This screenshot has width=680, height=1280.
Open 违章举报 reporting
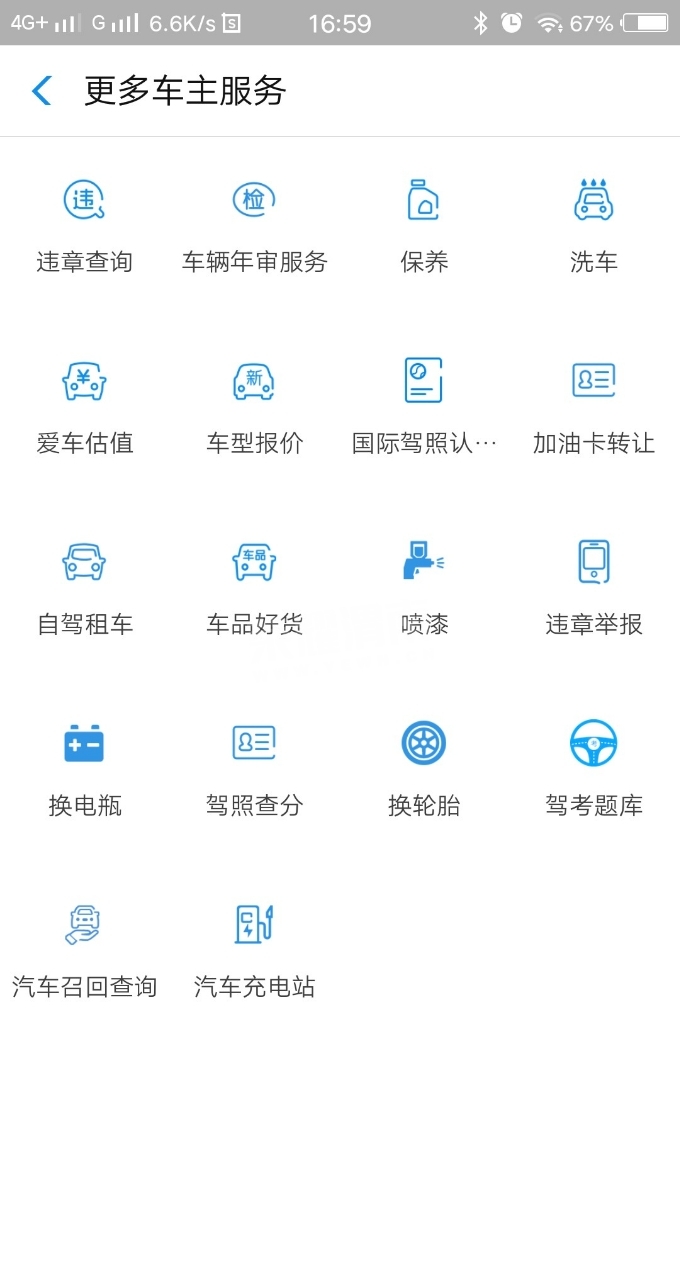594,587
